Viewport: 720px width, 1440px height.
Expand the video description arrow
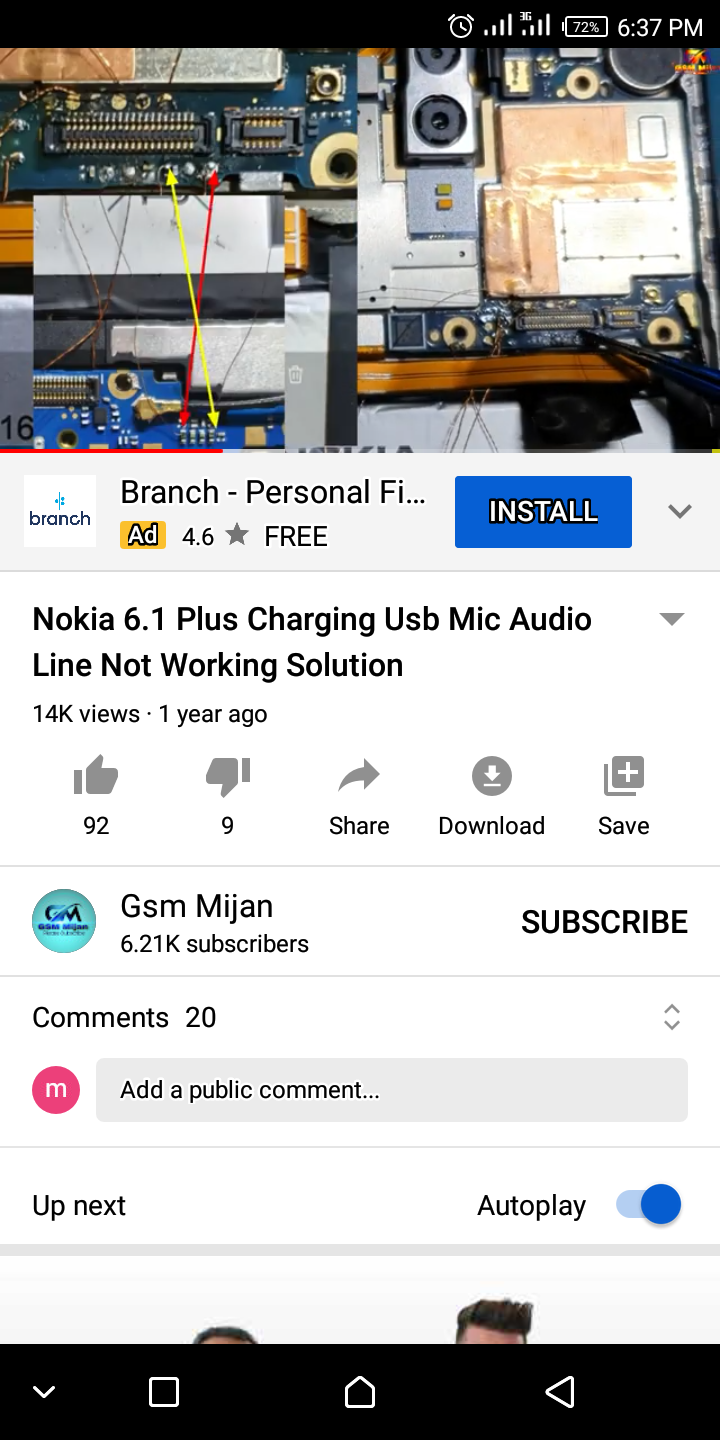pos(672,619)
